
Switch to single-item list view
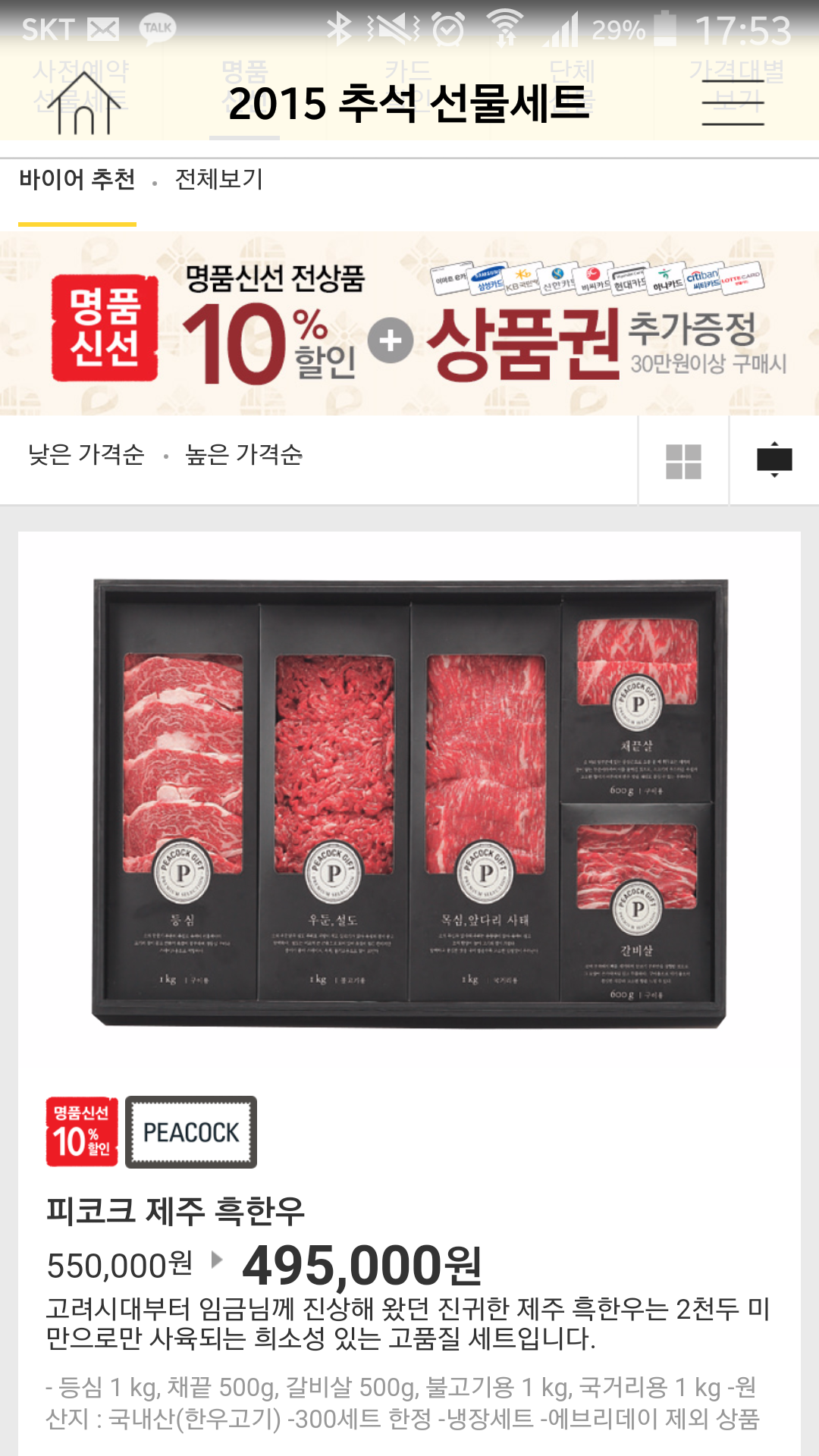(x=774, y=460)
